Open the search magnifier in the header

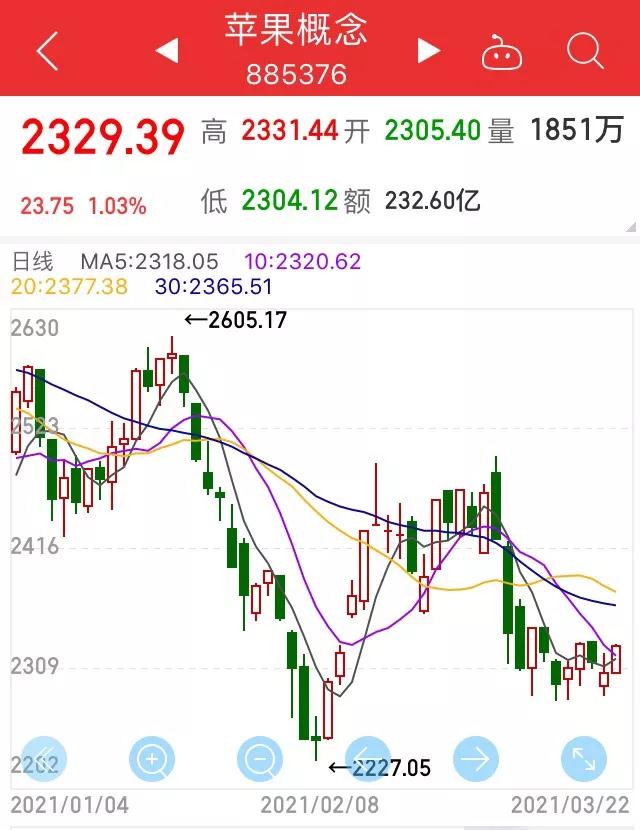584,50
